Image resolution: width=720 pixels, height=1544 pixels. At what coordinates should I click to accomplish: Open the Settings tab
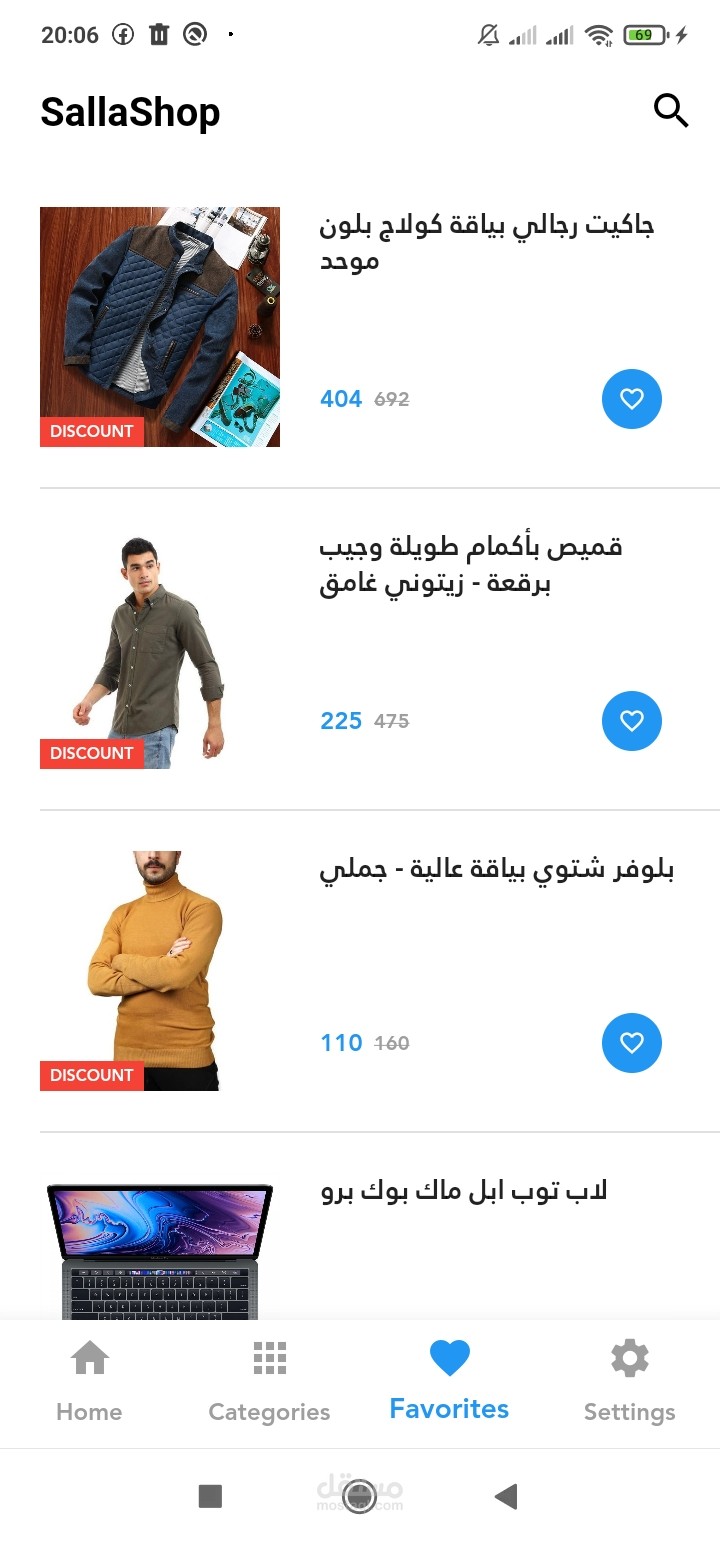coord(629,1384)
